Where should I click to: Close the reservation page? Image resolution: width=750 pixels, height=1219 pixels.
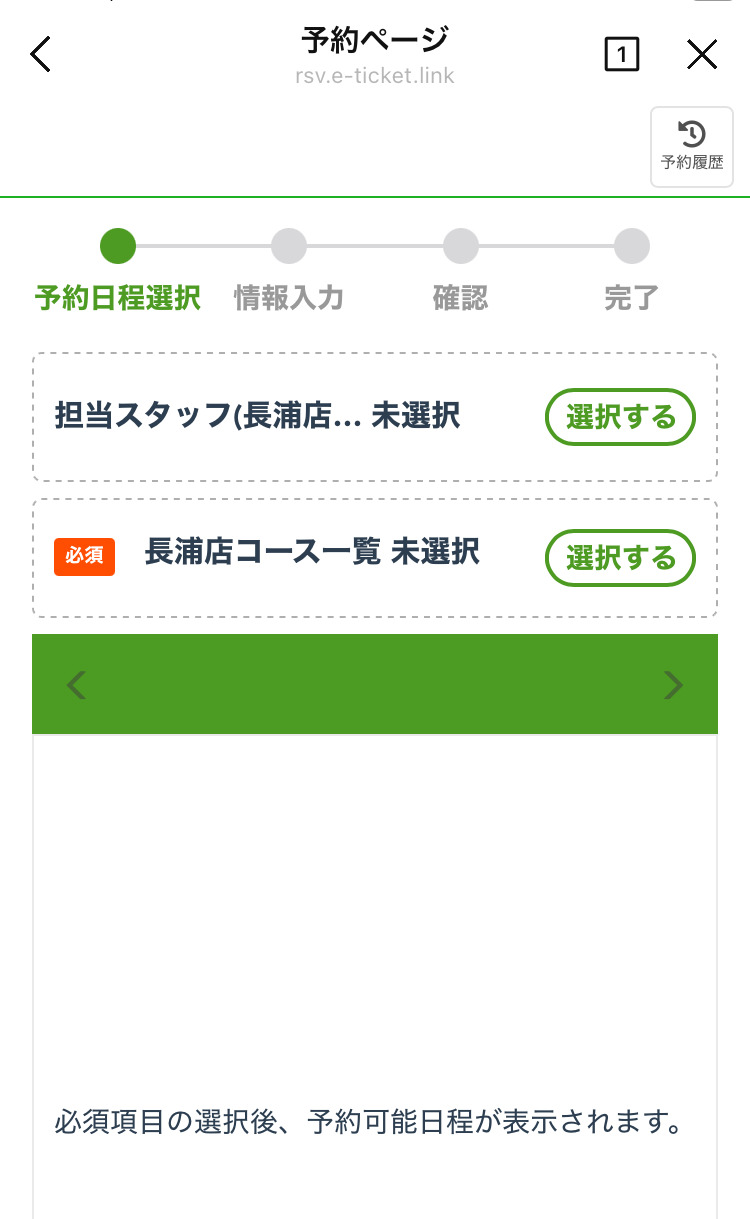pos(702,55)
